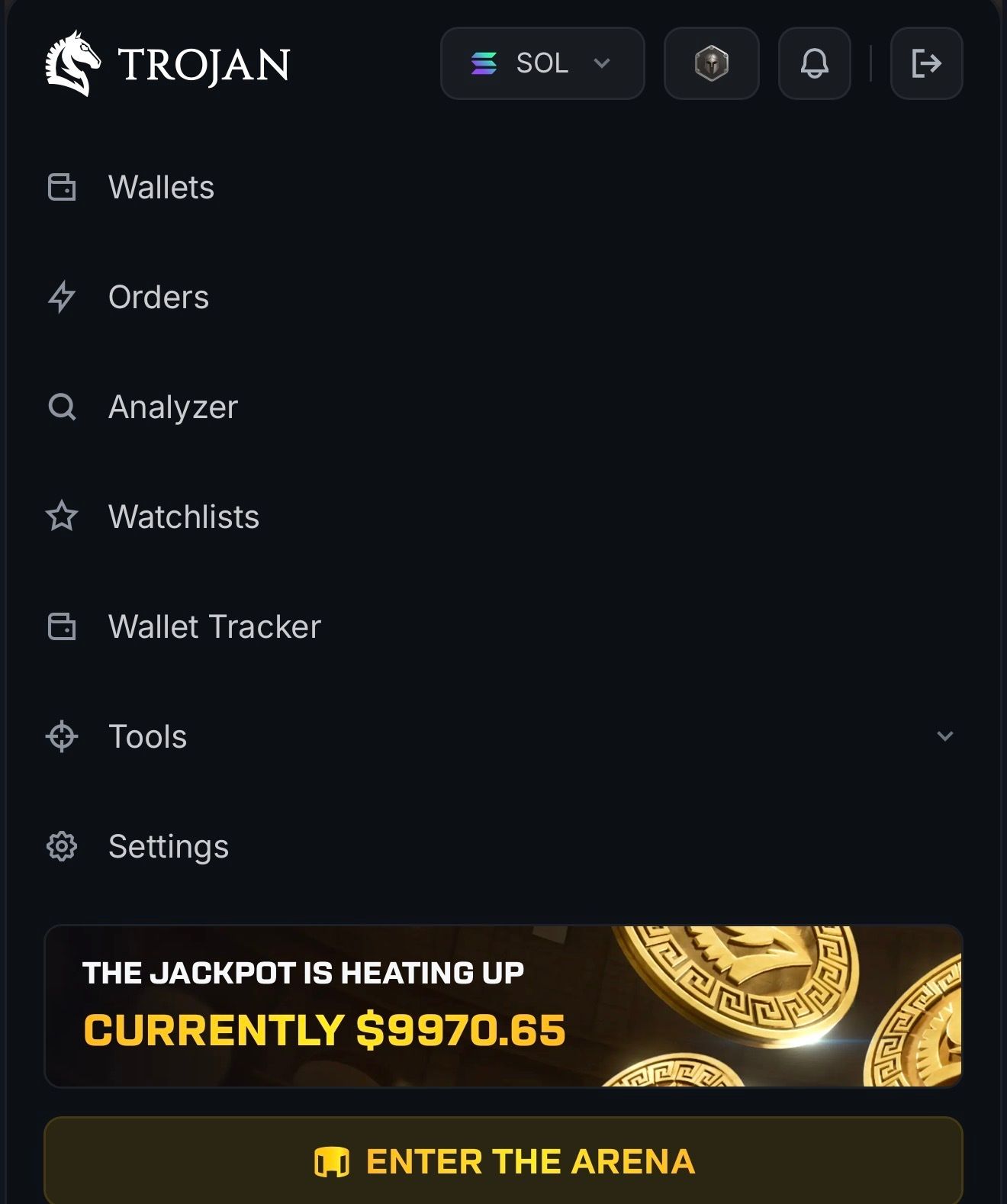Open Wallet Tracker
This screenshot has width=1007, height=1204.
click(x=214, y=627)
